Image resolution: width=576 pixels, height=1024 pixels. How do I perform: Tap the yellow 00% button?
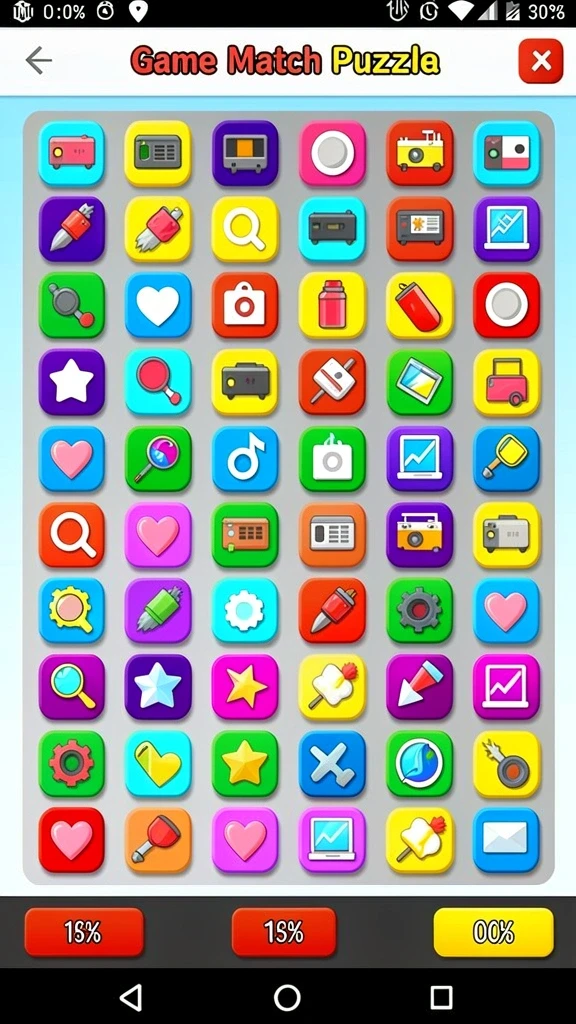pyautogui.click(x=494, y=933)
